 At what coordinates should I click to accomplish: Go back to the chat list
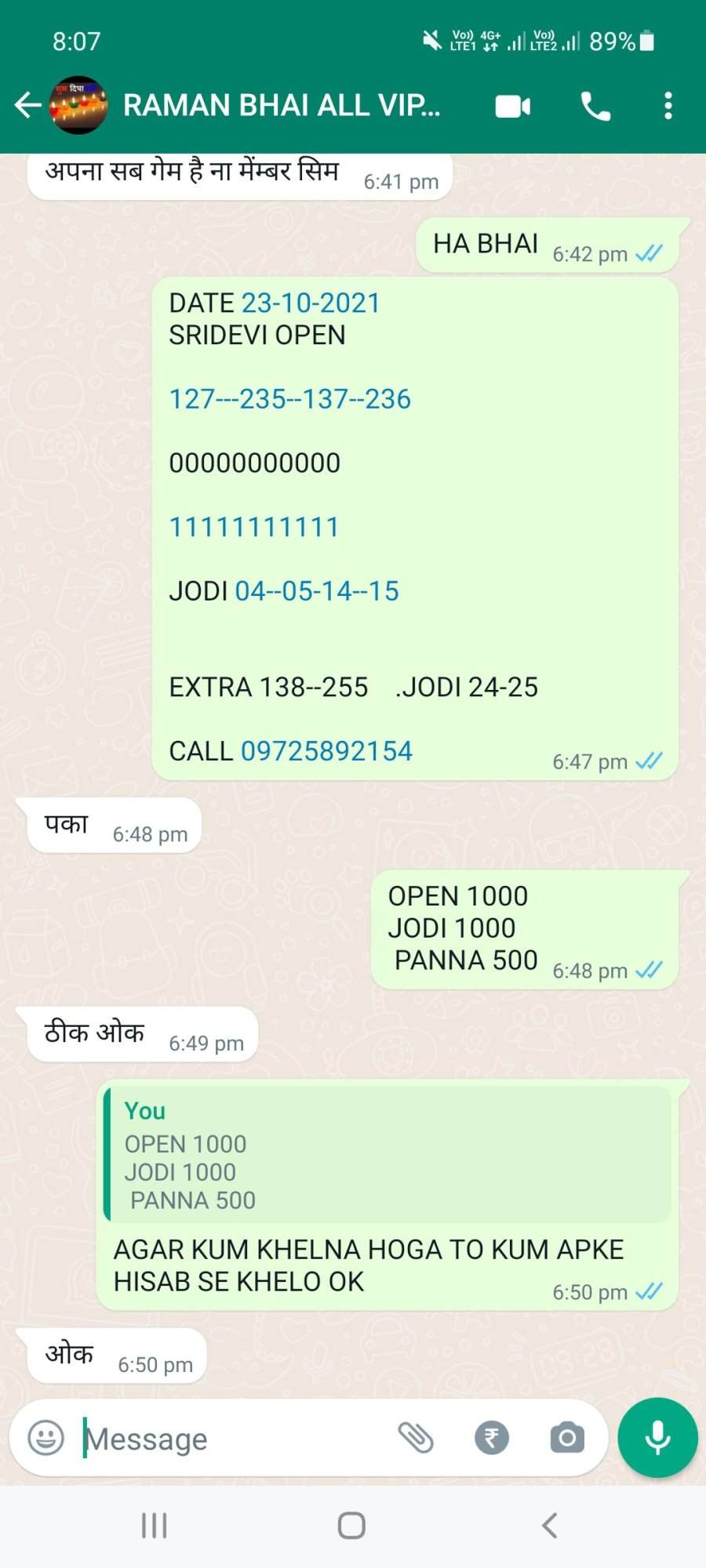(28, 105)
